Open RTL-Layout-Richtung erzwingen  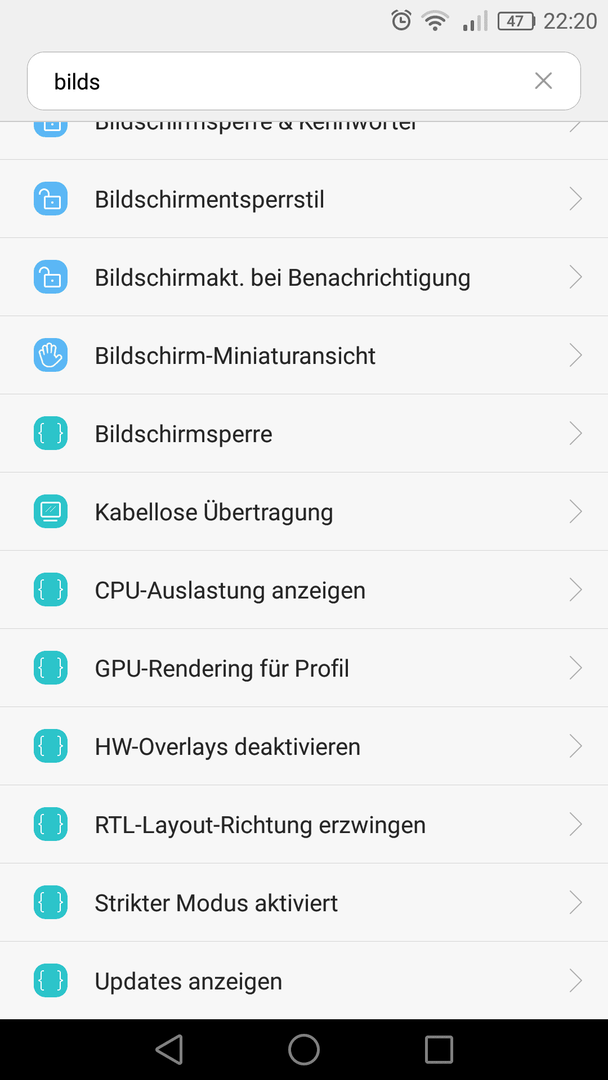click(x=304, y=824)
